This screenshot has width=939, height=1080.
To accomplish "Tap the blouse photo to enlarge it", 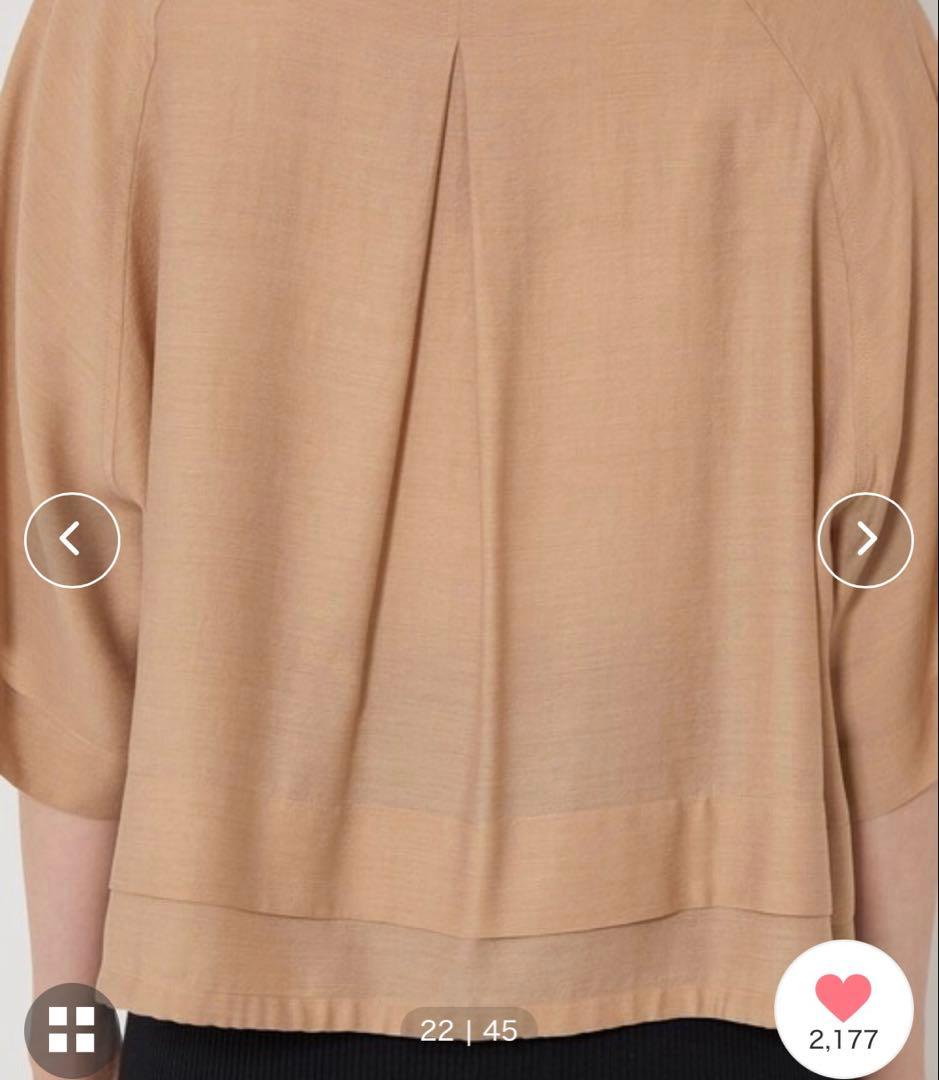I will (x=470, y=450).
